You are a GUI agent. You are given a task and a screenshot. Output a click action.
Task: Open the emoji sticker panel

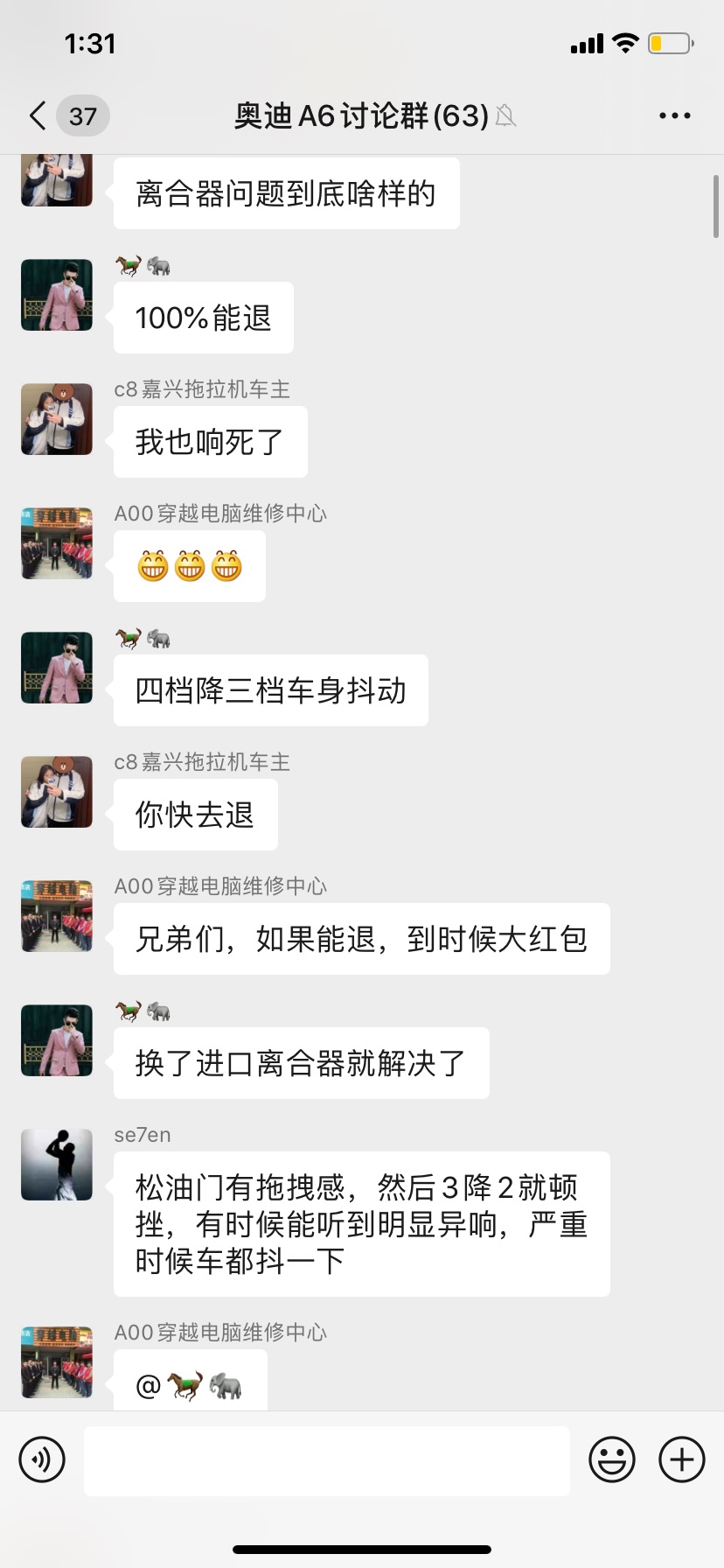pyautogui.click(x=612, y=1459)
